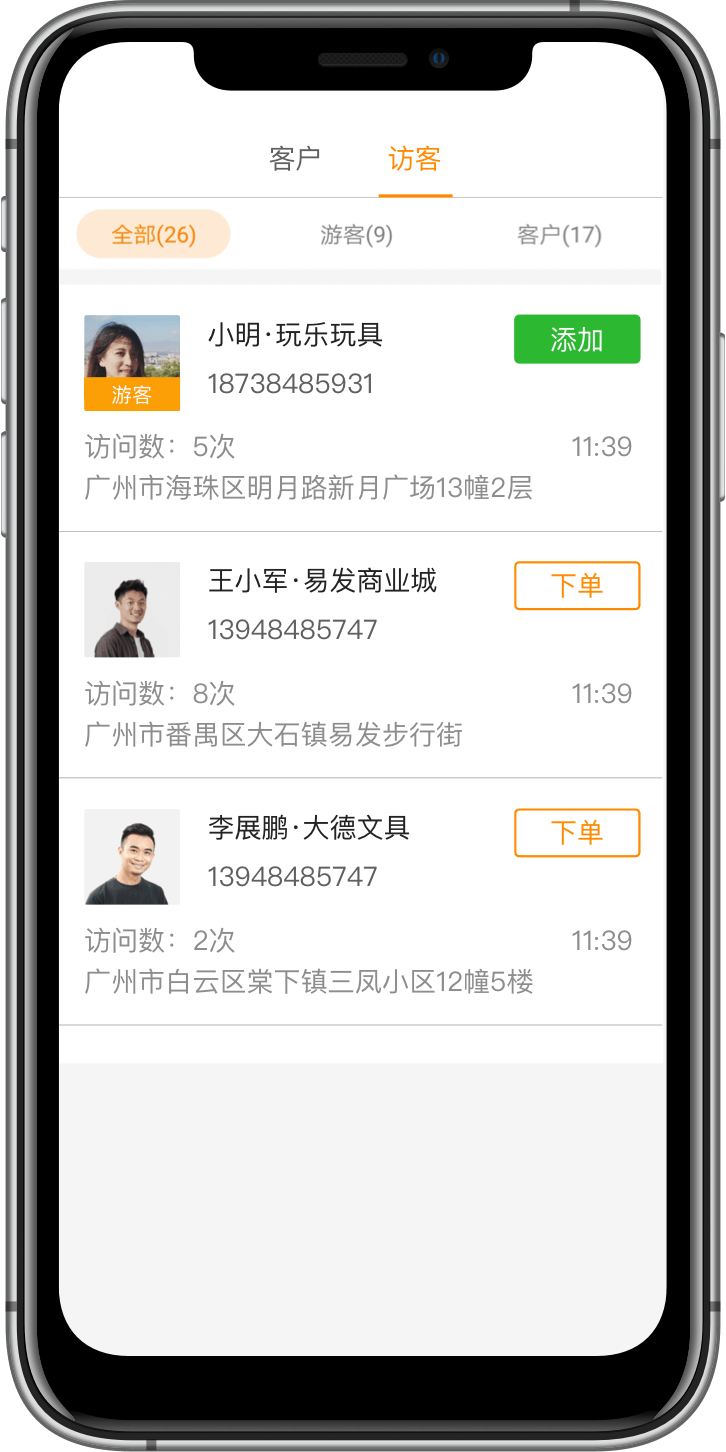Filter visitors by 游客(9)
Viewport: 726px width, 1452px height.
pos(356,235)
